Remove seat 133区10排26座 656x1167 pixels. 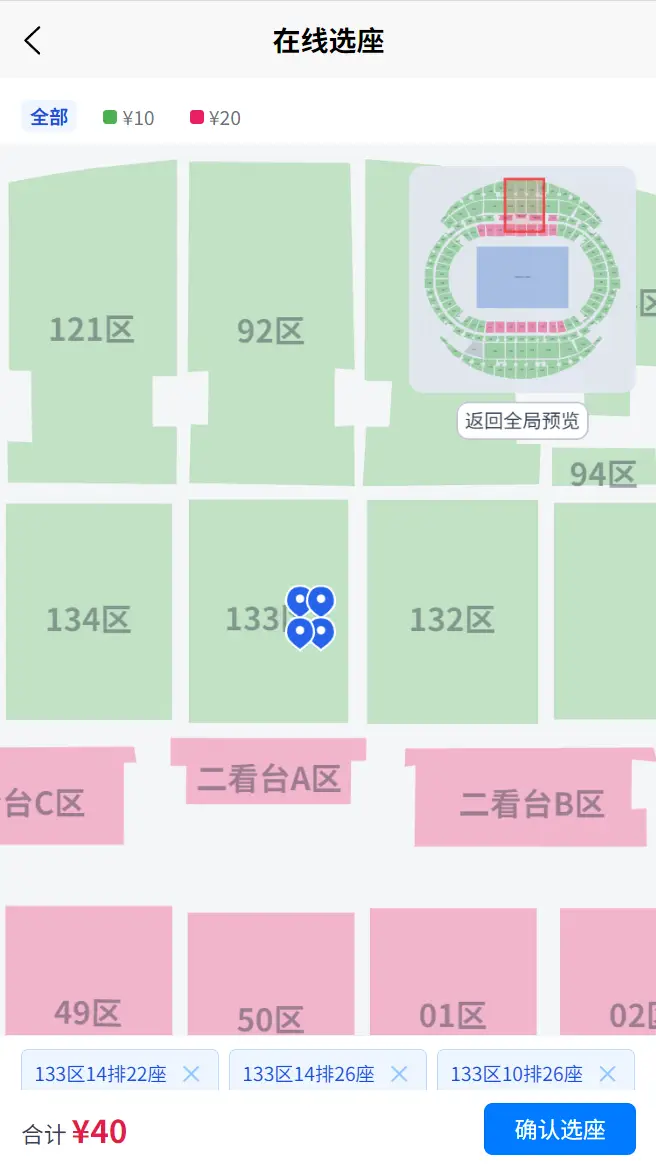click(608, 1073)
